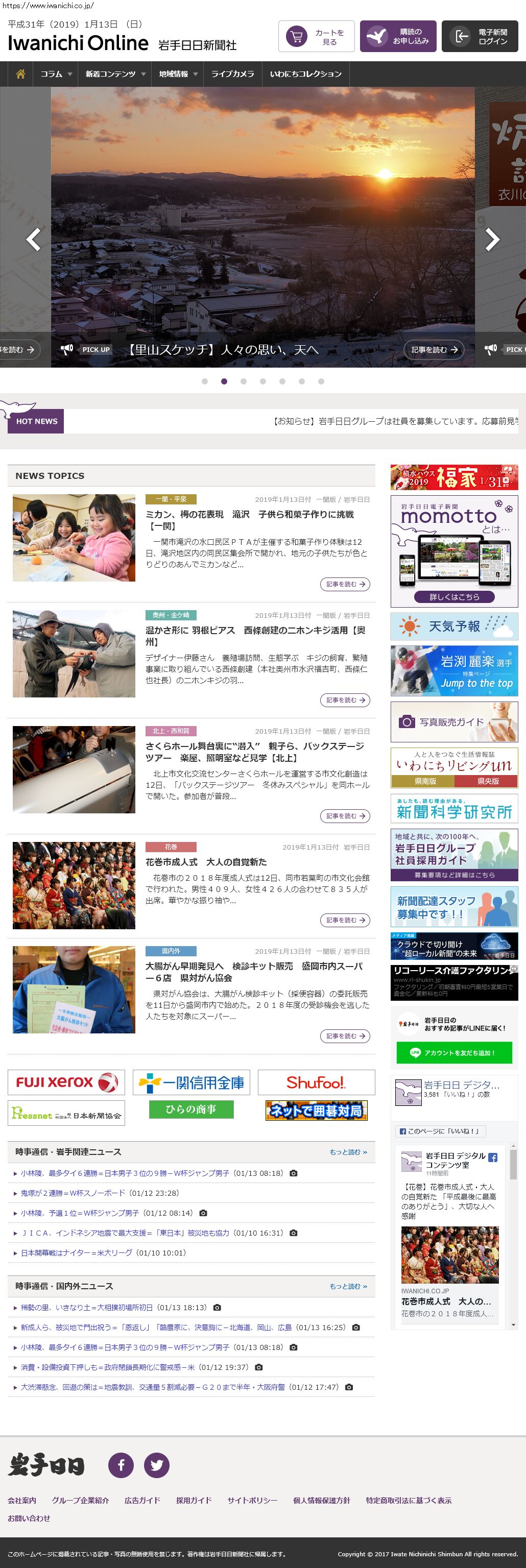Open the ライブカメラ navigation item
This screenshot has width=526, height=1568.
[232, 74]
